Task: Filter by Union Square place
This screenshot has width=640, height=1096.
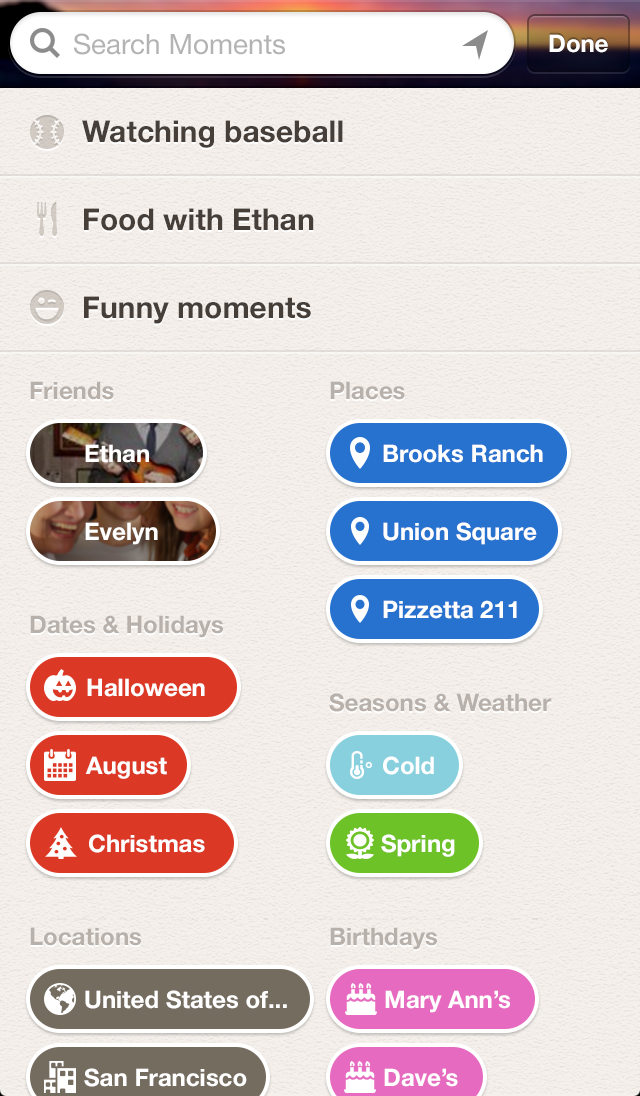Action: coord(444,532)
